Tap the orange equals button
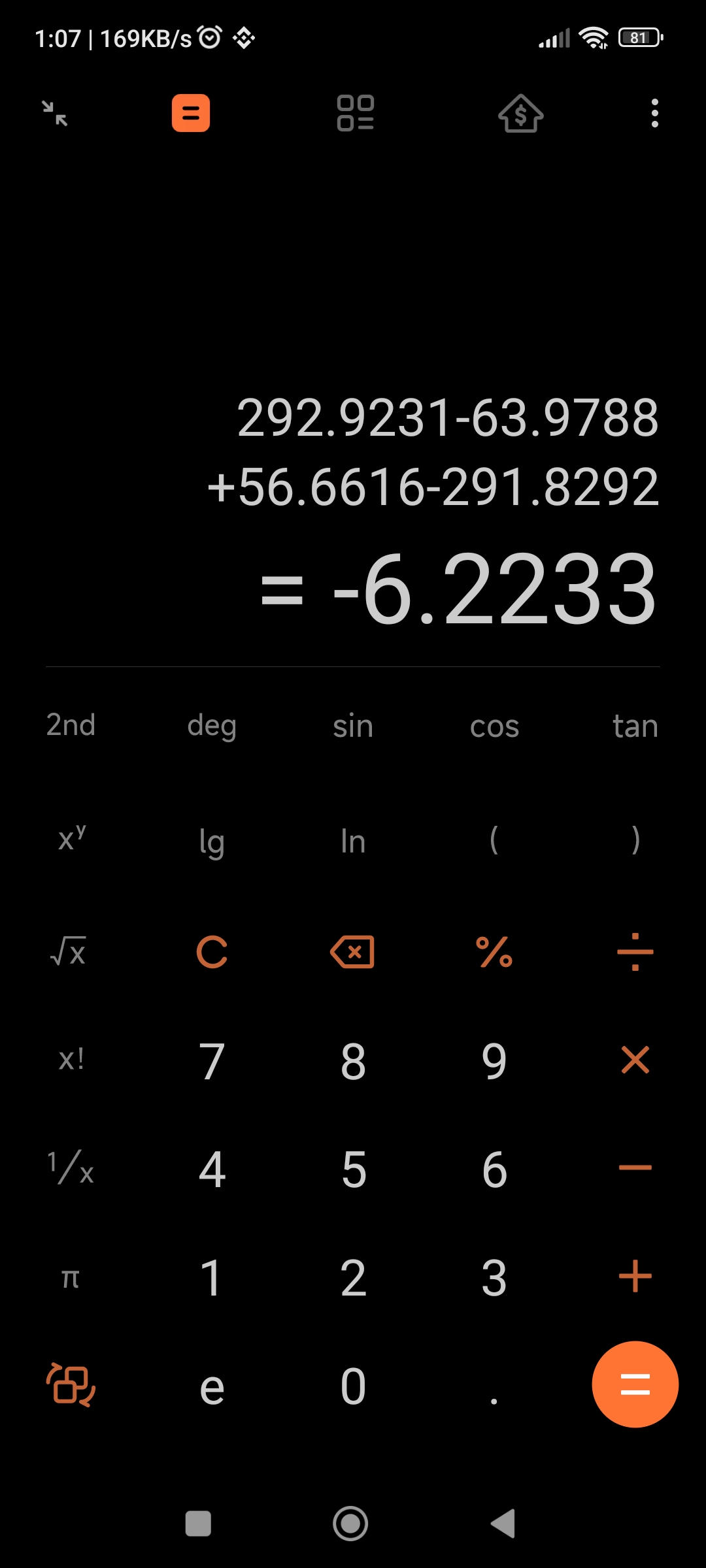This screenshot has width=706, height=1568. click(x=635, y=1384)
